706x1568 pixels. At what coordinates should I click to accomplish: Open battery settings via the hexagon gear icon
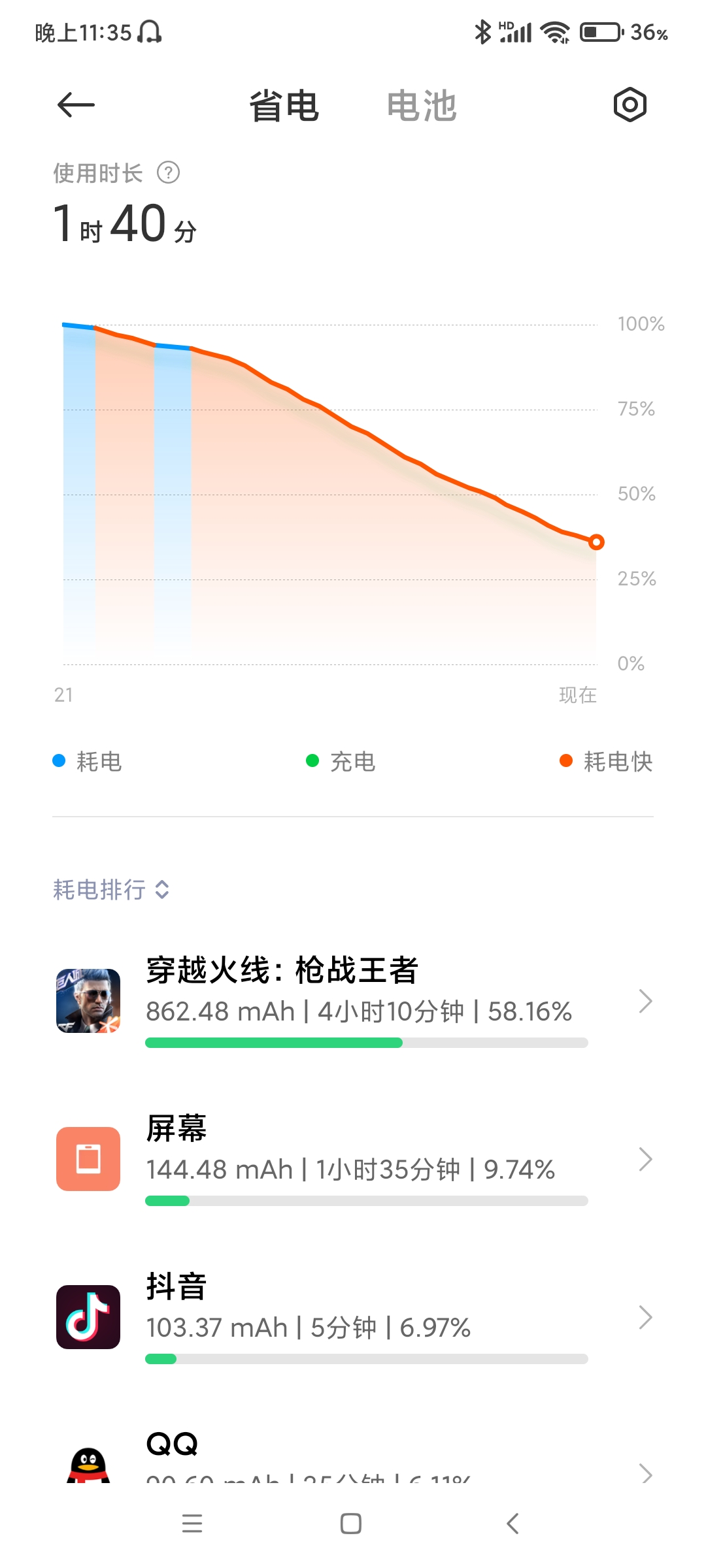(630, 105)
